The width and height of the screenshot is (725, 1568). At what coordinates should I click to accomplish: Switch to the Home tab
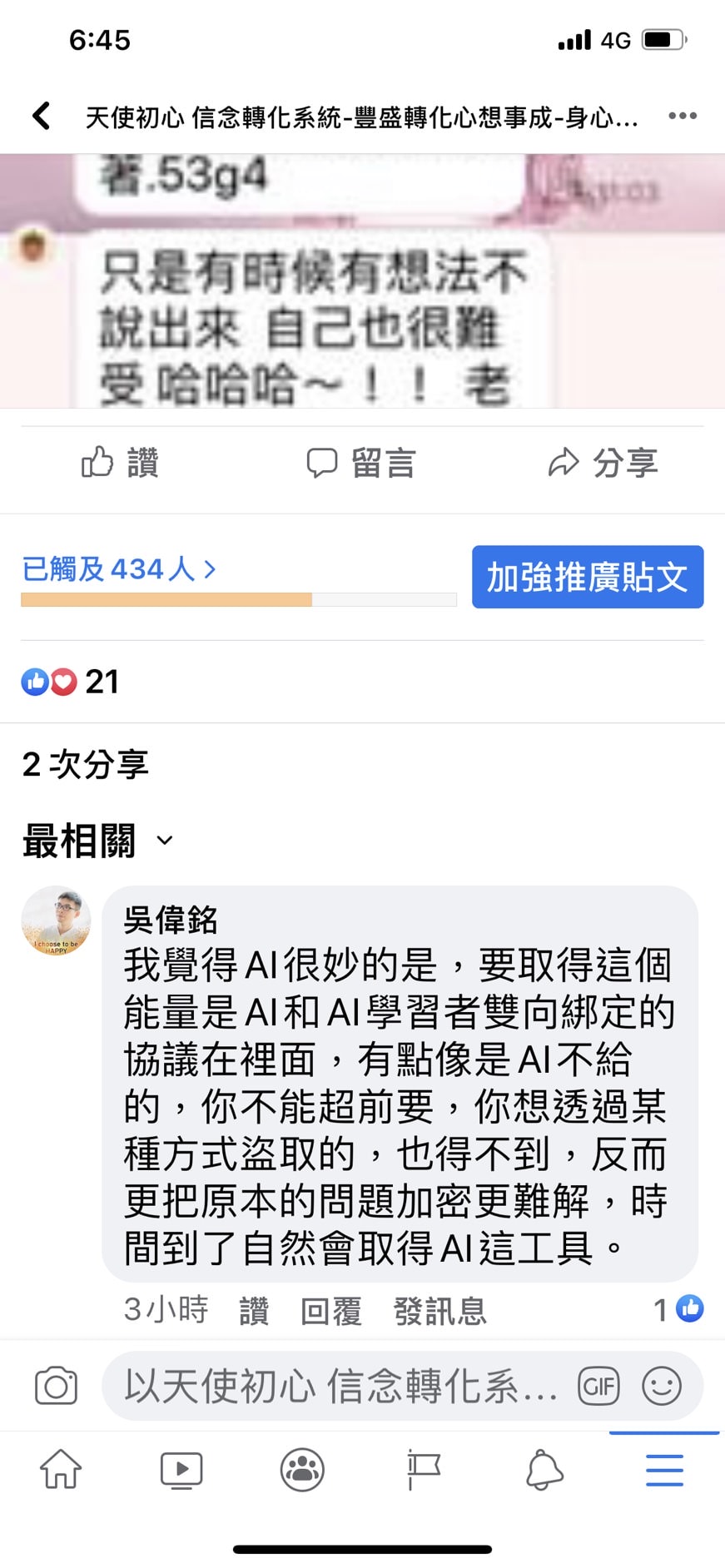(x=61, y=1469)
